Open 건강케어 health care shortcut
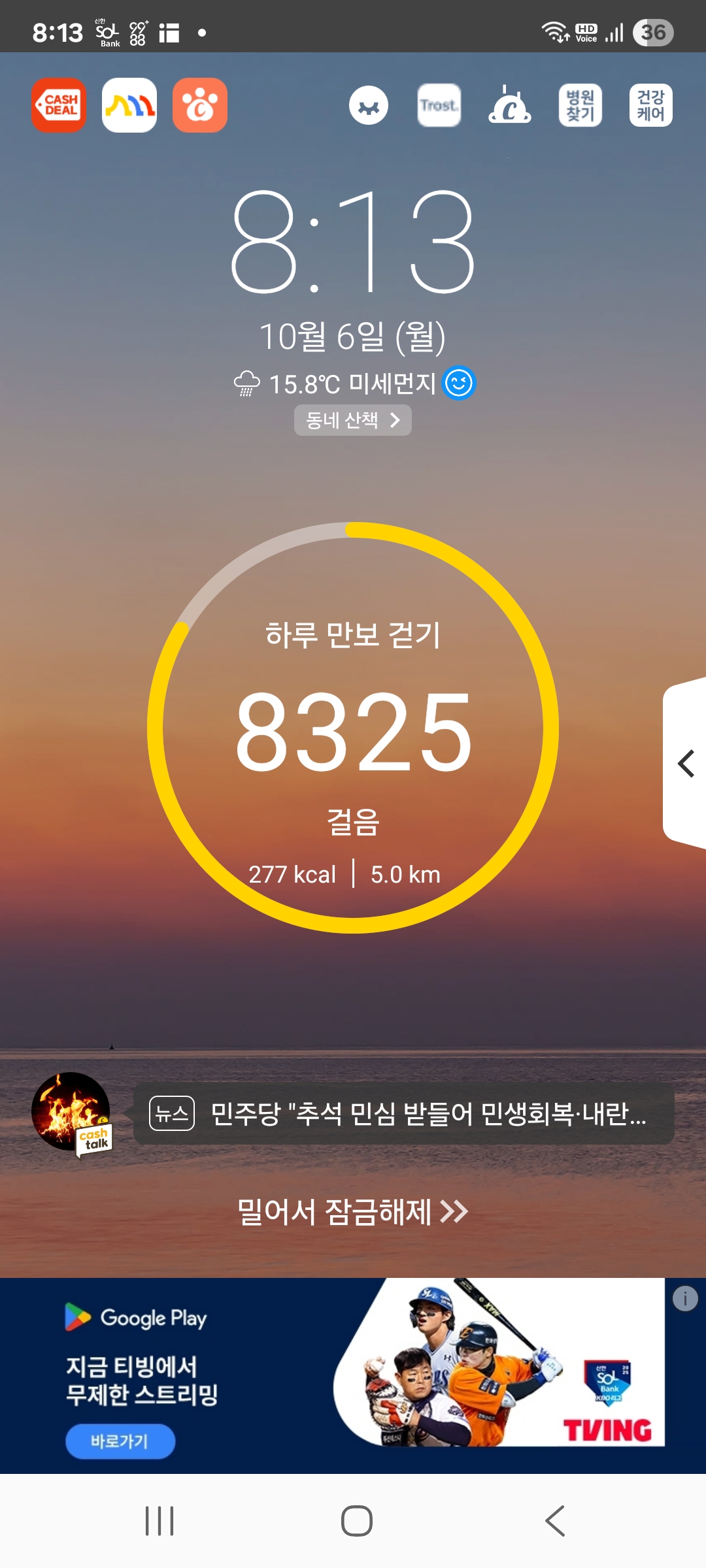Image resolution: width=706 pixels, height=1568 pixels. [x=651, y=105]
